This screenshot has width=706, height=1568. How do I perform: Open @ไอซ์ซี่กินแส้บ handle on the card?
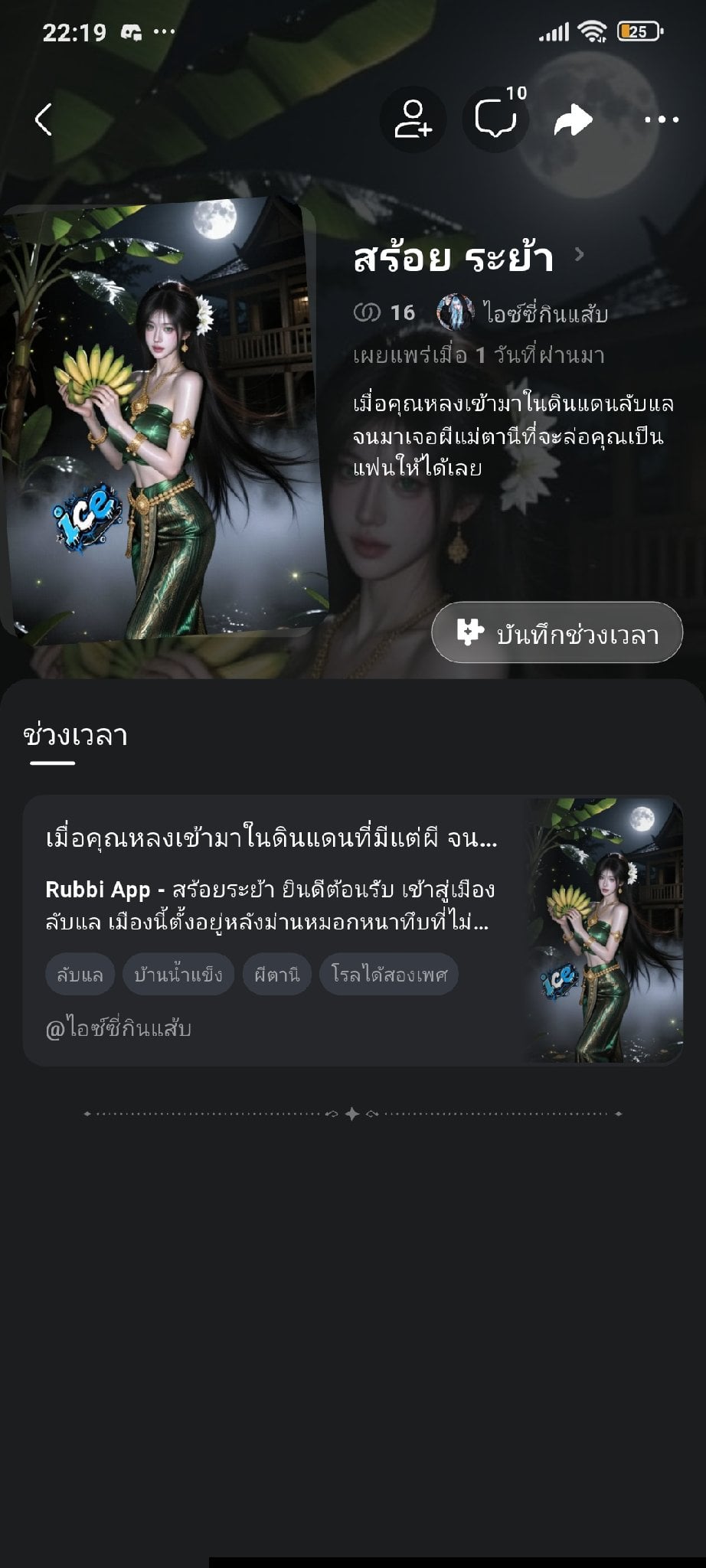(118, 1028)
